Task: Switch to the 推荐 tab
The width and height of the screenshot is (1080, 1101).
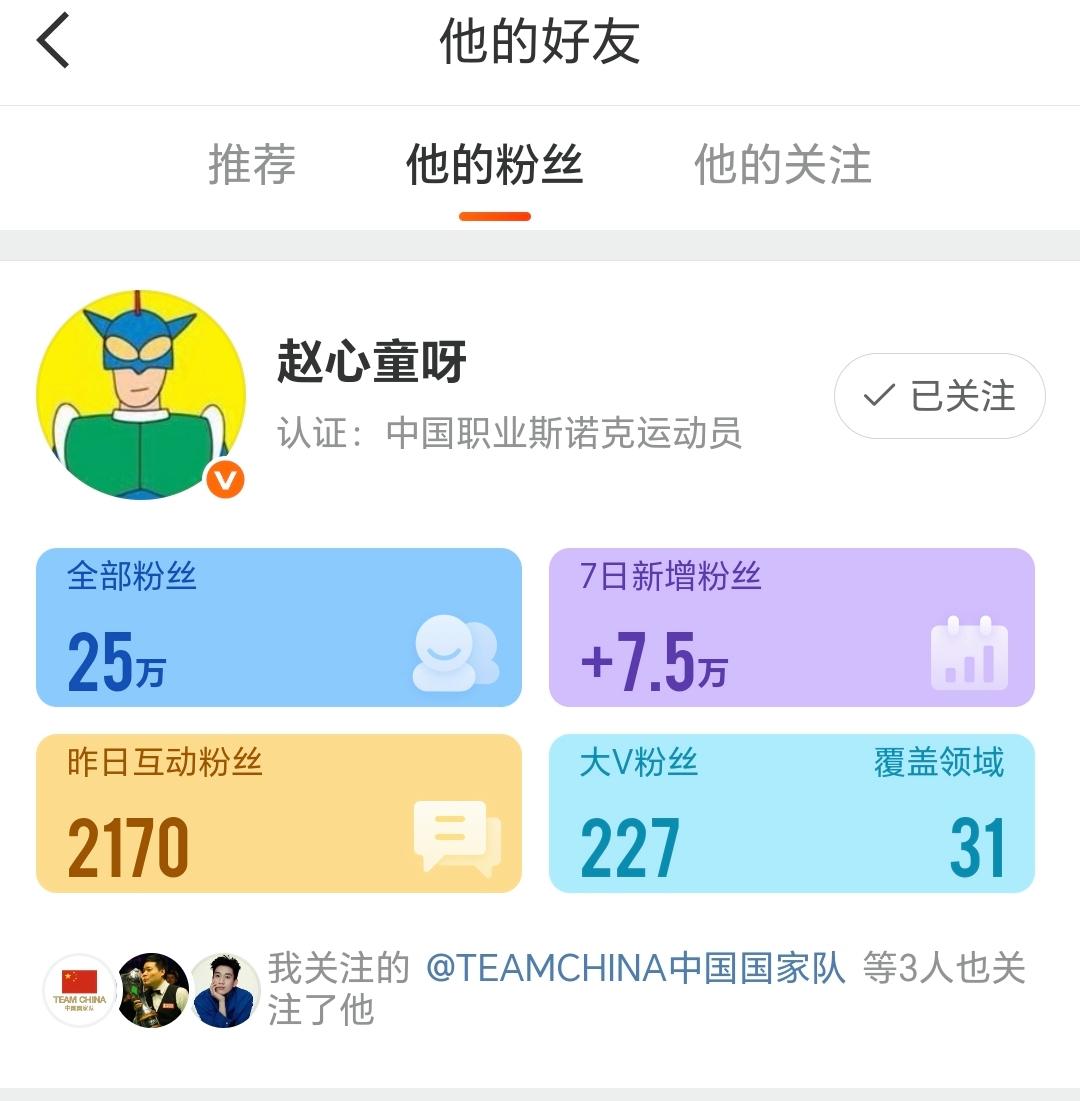Action: [x=252, y=165]
